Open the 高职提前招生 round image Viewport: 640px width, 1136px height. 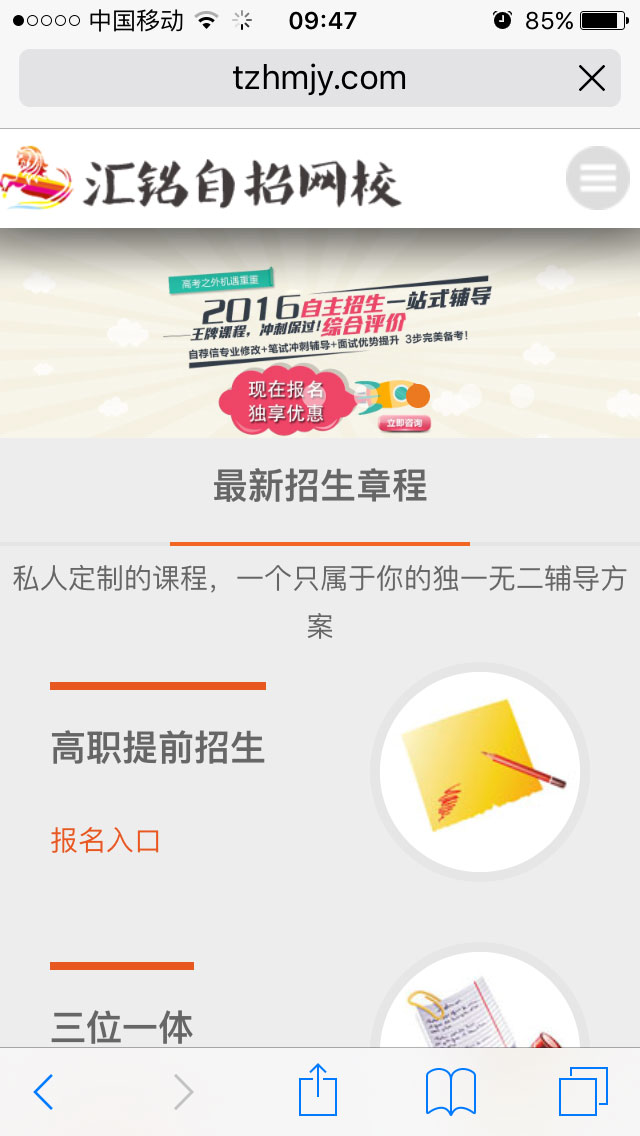(x=480, y=772)
